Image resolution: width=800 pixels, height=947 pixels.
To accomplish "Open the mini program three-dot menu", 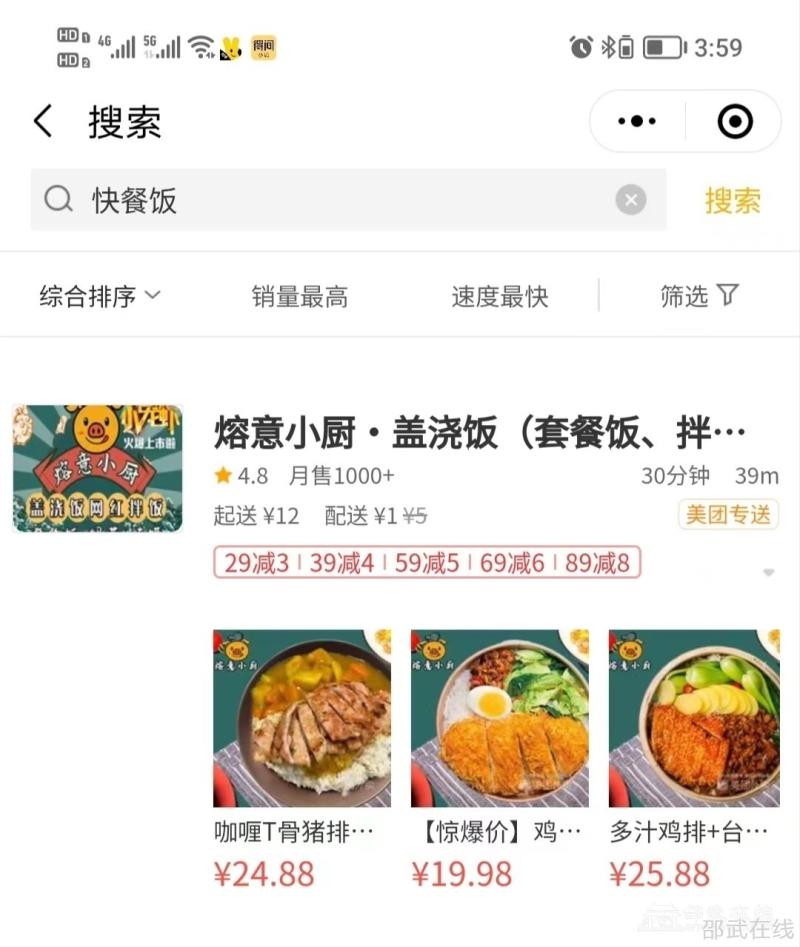I will pyautogui.click(x=637, y=122).
